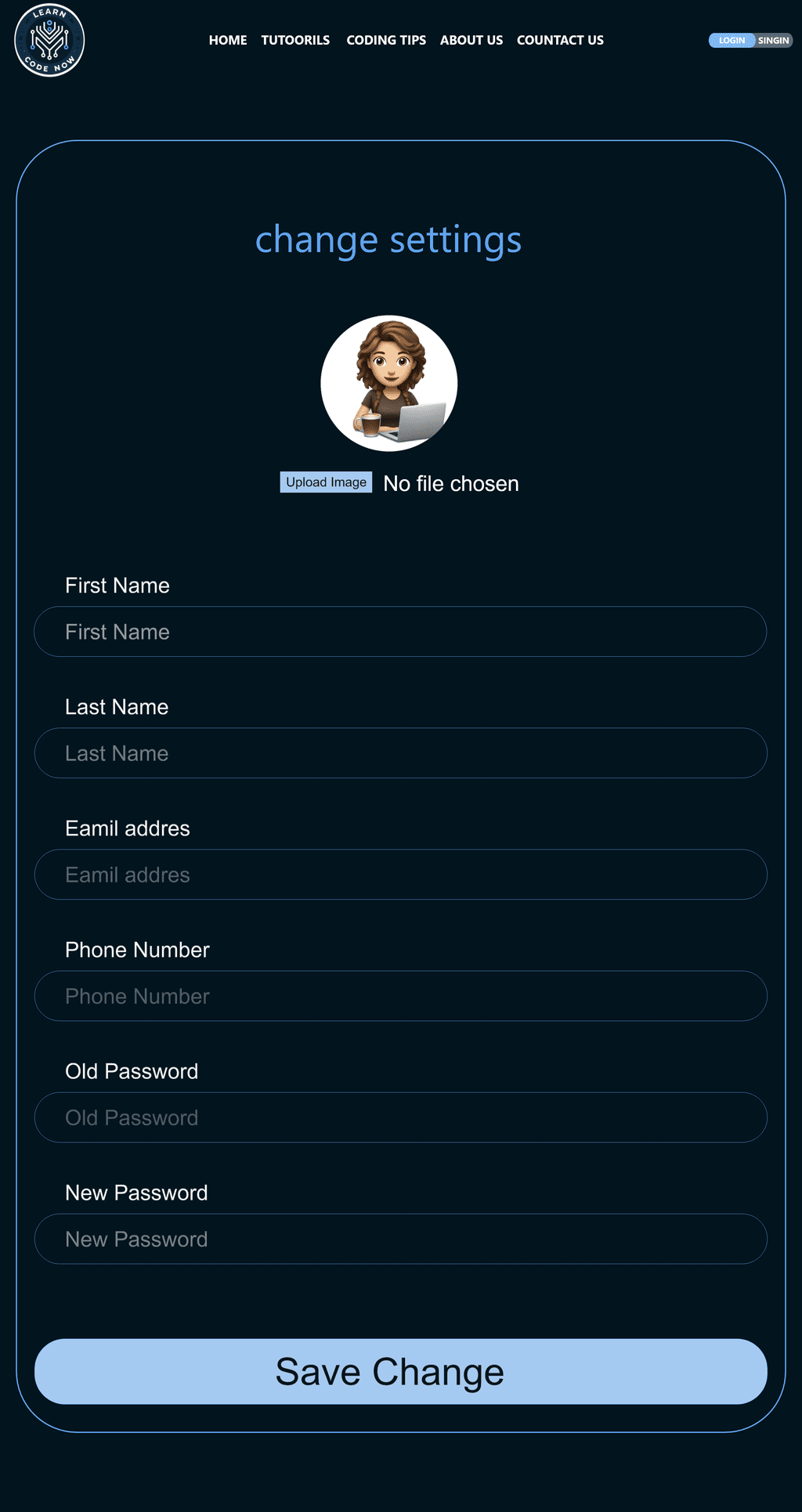The image size is (802, 1512).
Task: Focus the Old Password field
Action: pyautogui.click(x=400, y=1117)
